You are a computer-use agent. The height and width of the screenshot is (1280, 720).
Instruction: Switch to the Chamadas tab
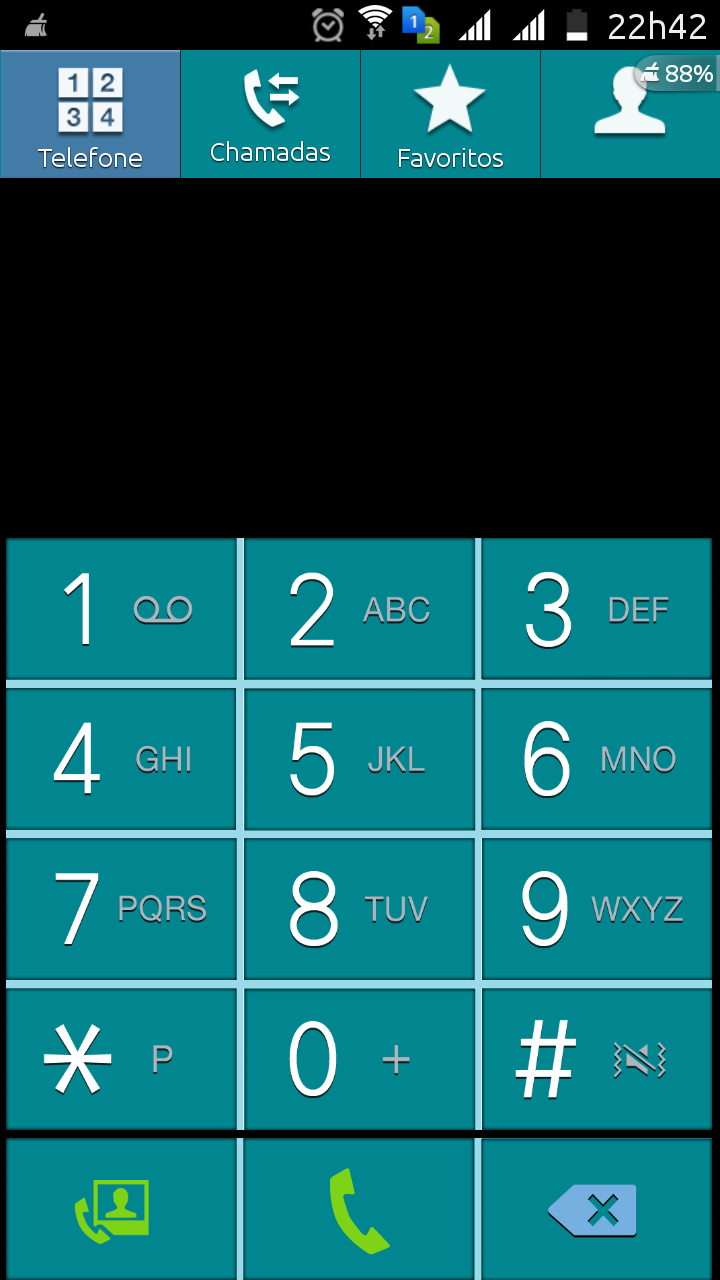pos(270,114)
